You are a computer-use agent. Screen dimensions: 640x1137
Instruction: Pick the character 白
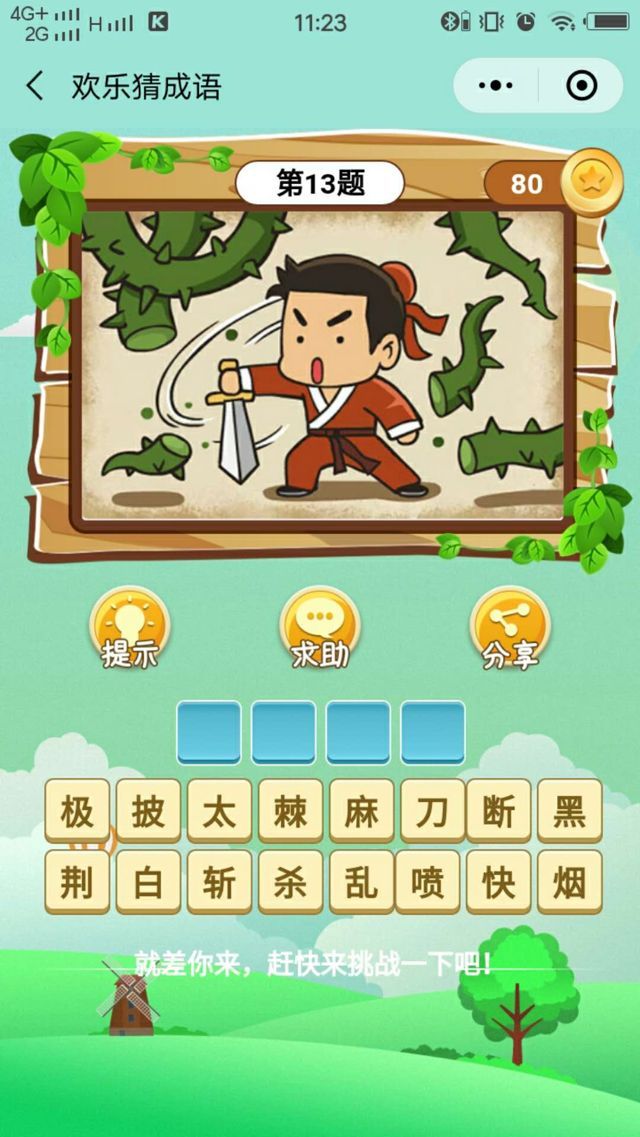pos(148,882)
